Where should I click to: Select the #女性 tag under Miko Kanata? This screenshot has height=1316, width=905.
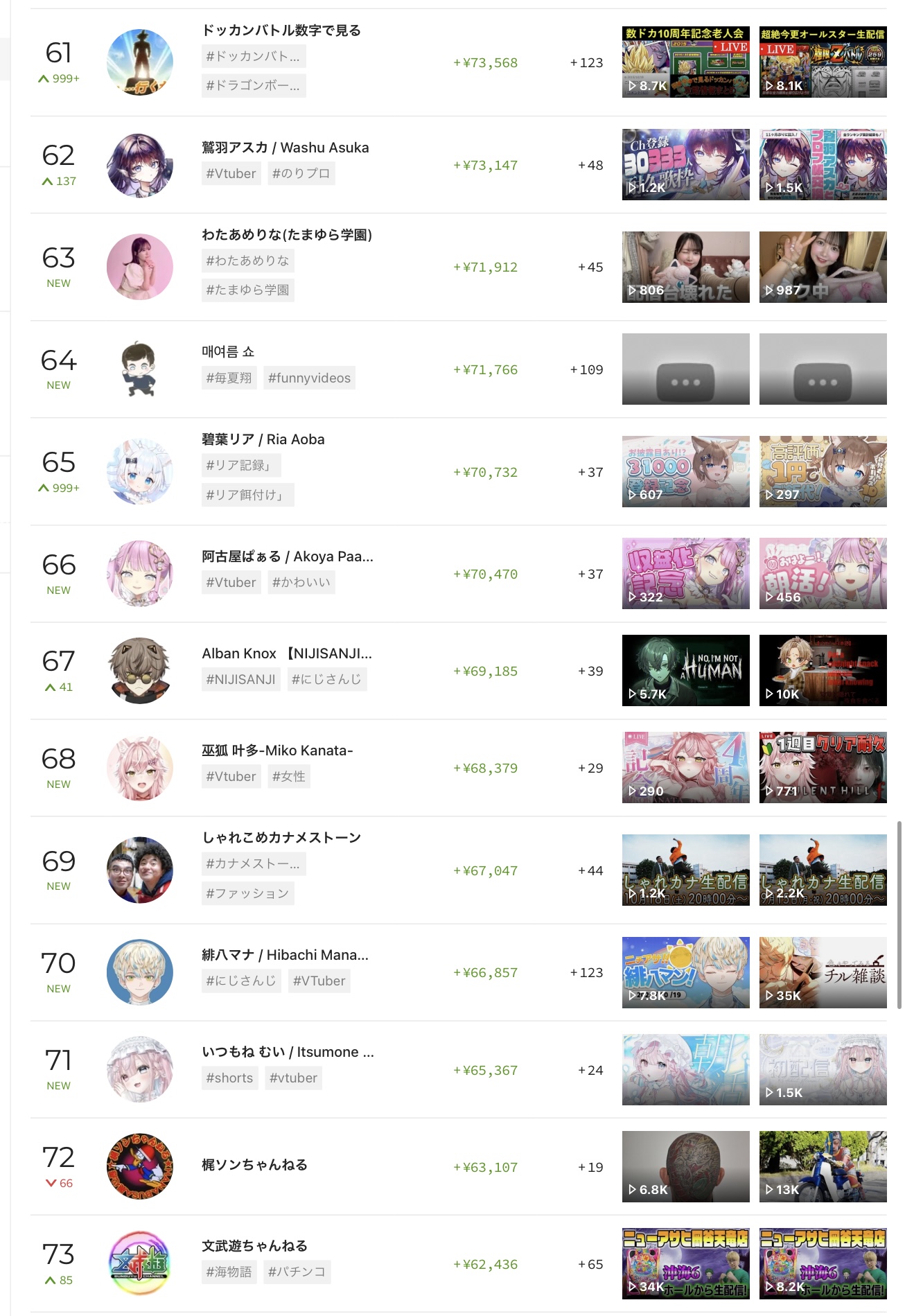pos(288,776)
